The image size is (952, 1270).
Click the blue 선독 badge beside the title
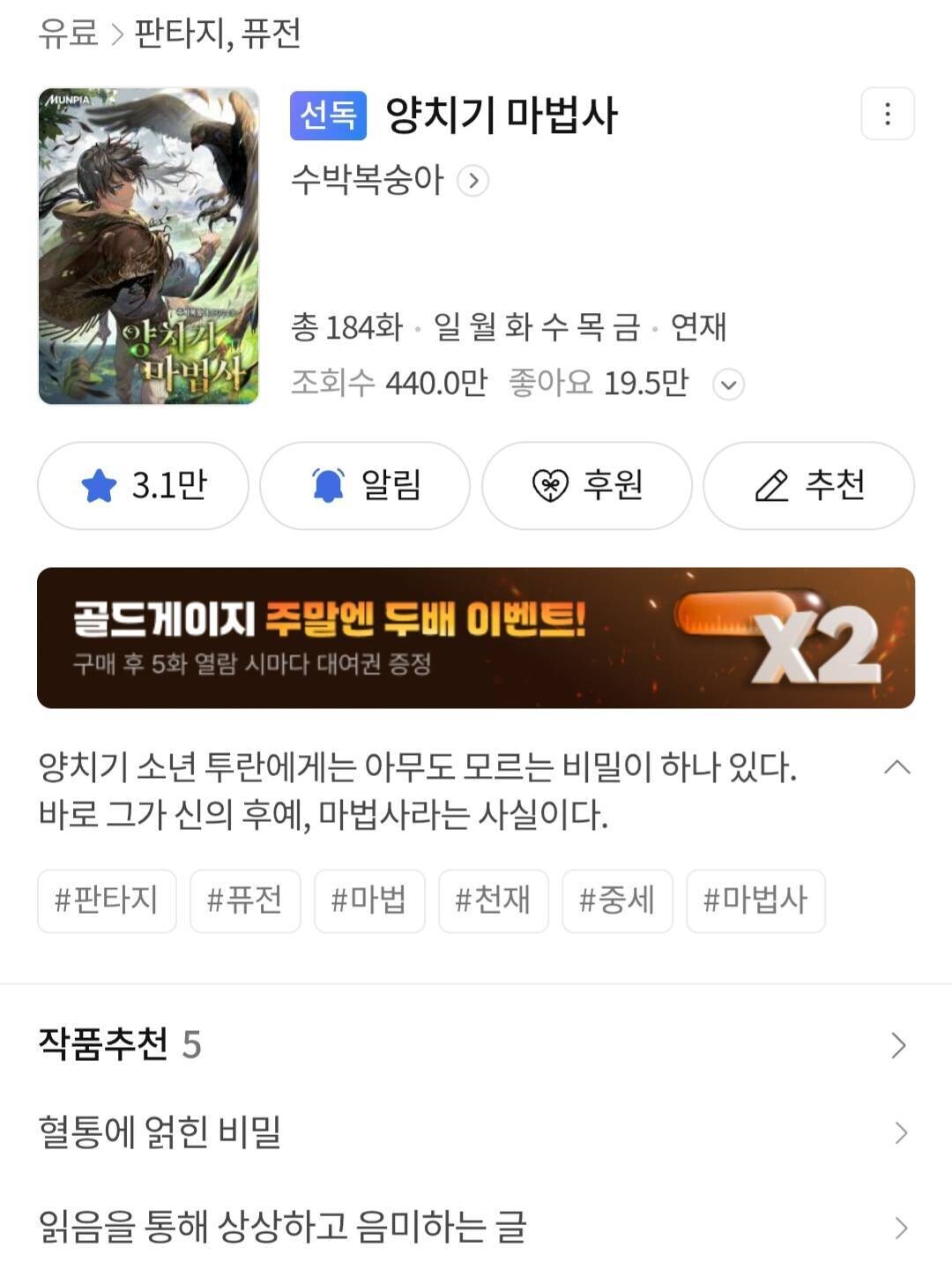click(x=328, y=116)
